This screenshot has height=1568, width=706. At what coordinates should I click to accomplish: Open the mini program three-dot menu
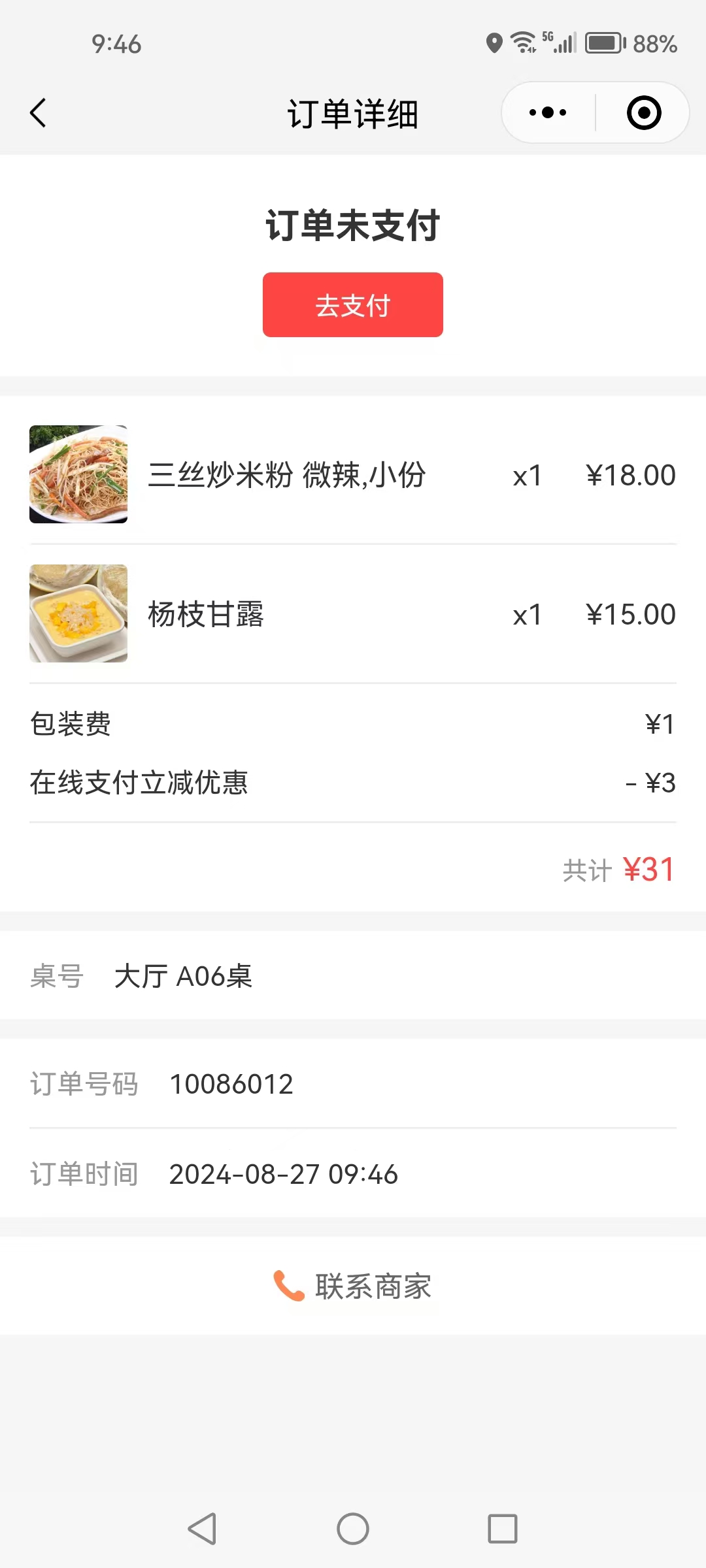click(x=548, y=113)
